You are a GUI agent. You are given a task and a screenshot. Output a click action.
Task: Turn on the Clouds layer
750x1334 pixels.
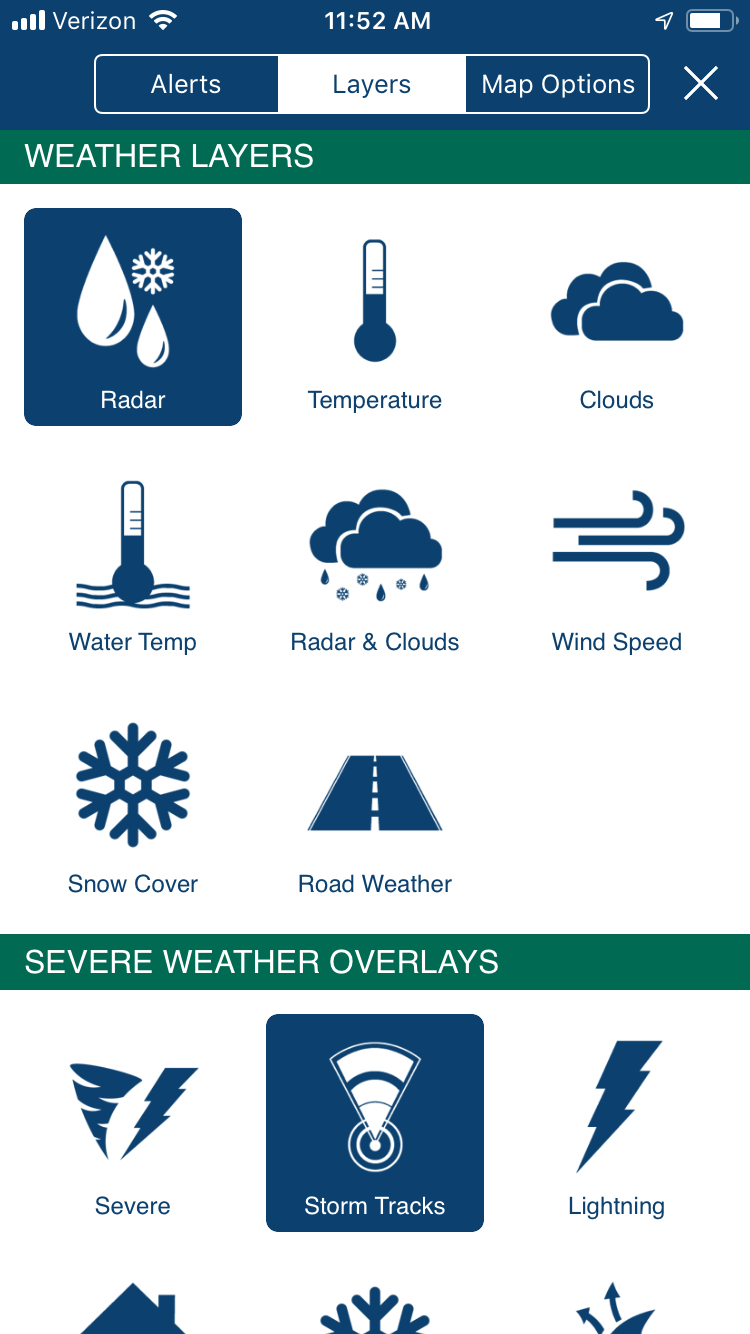617,317
